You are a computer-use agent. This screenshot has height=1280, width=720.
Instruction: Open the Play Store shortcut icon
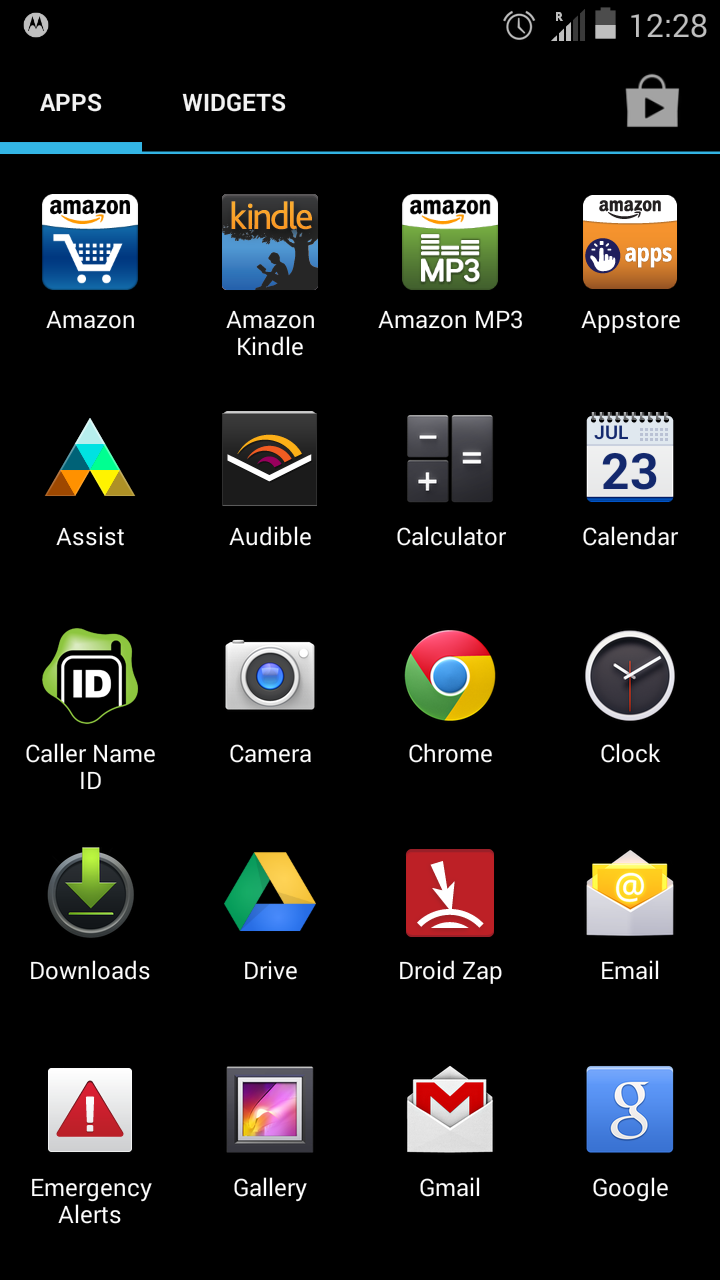tap(652, 101)
